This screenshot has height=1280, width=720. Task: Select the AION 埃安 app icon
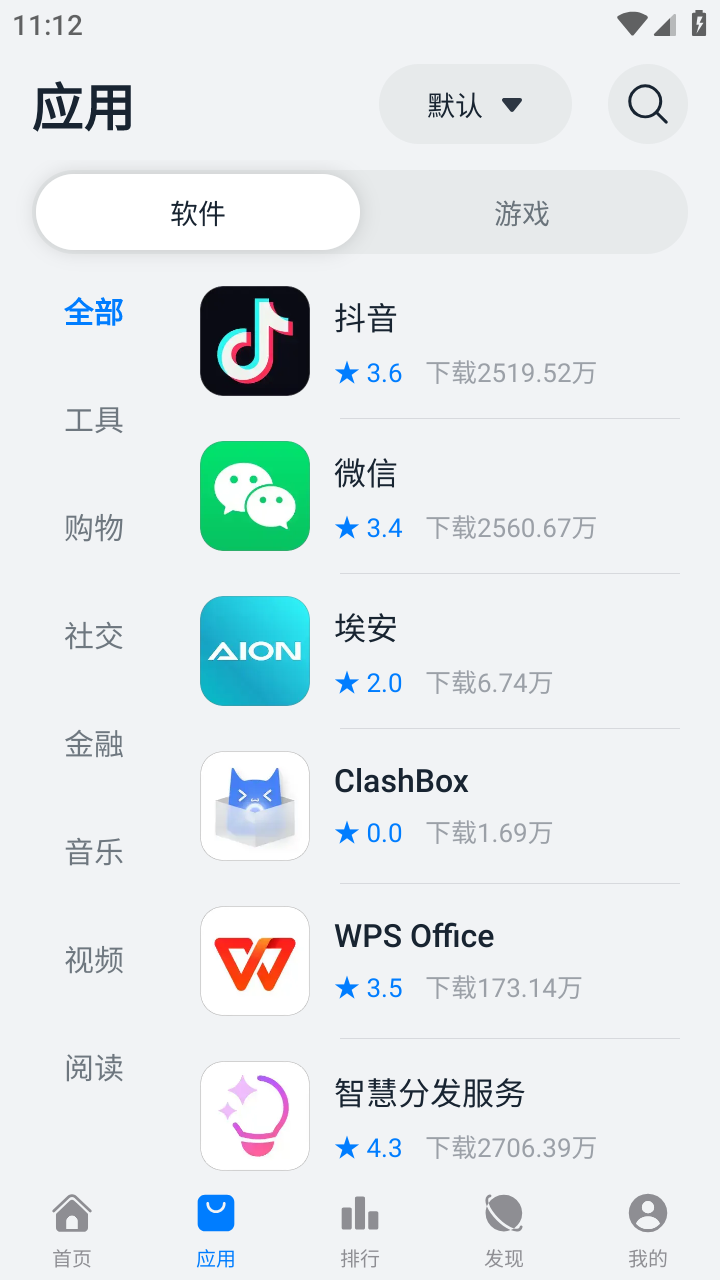(x=254, y=651)
